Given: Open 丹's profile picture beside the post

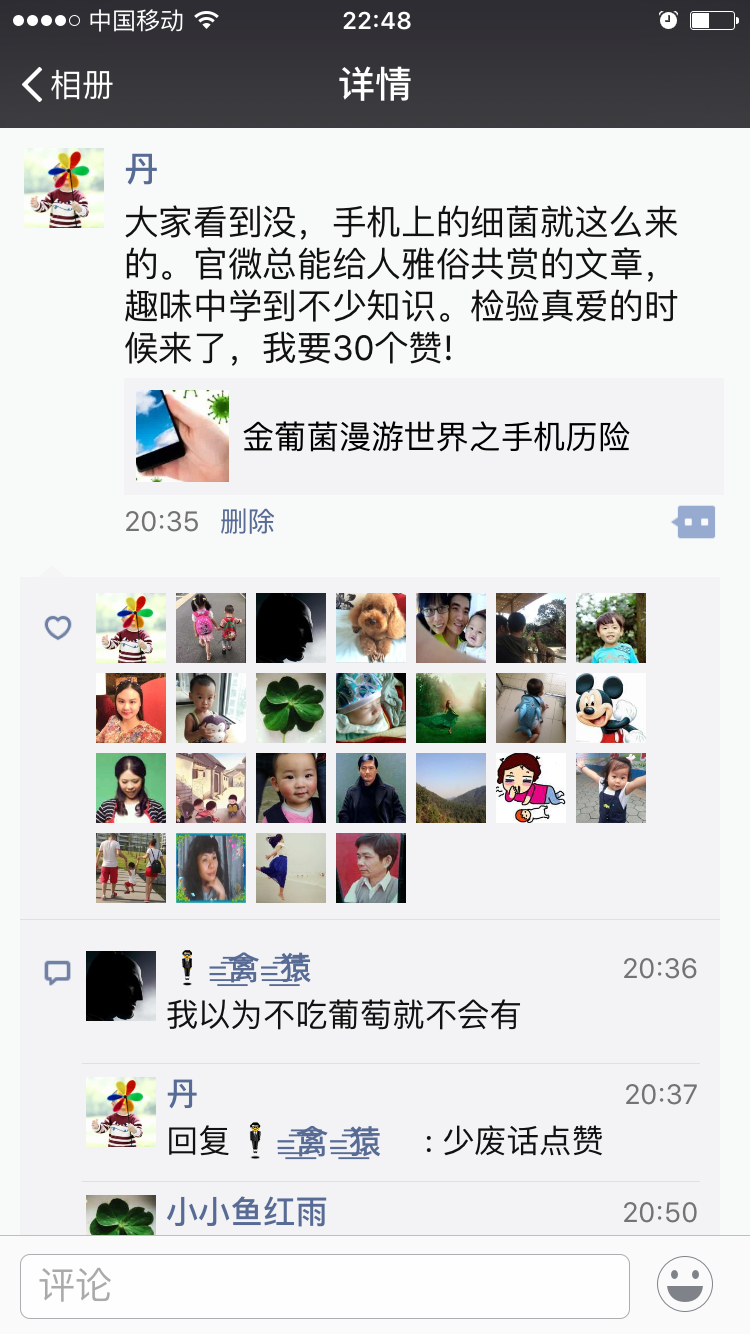Looking at the screenshot, I should (x=64, y=188).
